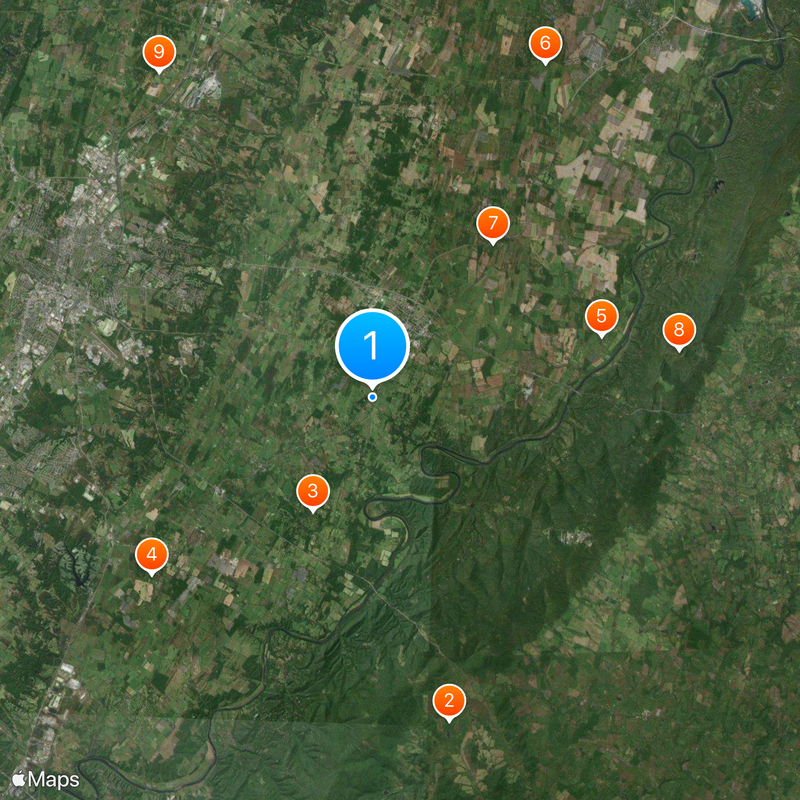800x800 pixels.
Task: Select location marker number 9
Action: pyautogui.click(x=159, y=52)
